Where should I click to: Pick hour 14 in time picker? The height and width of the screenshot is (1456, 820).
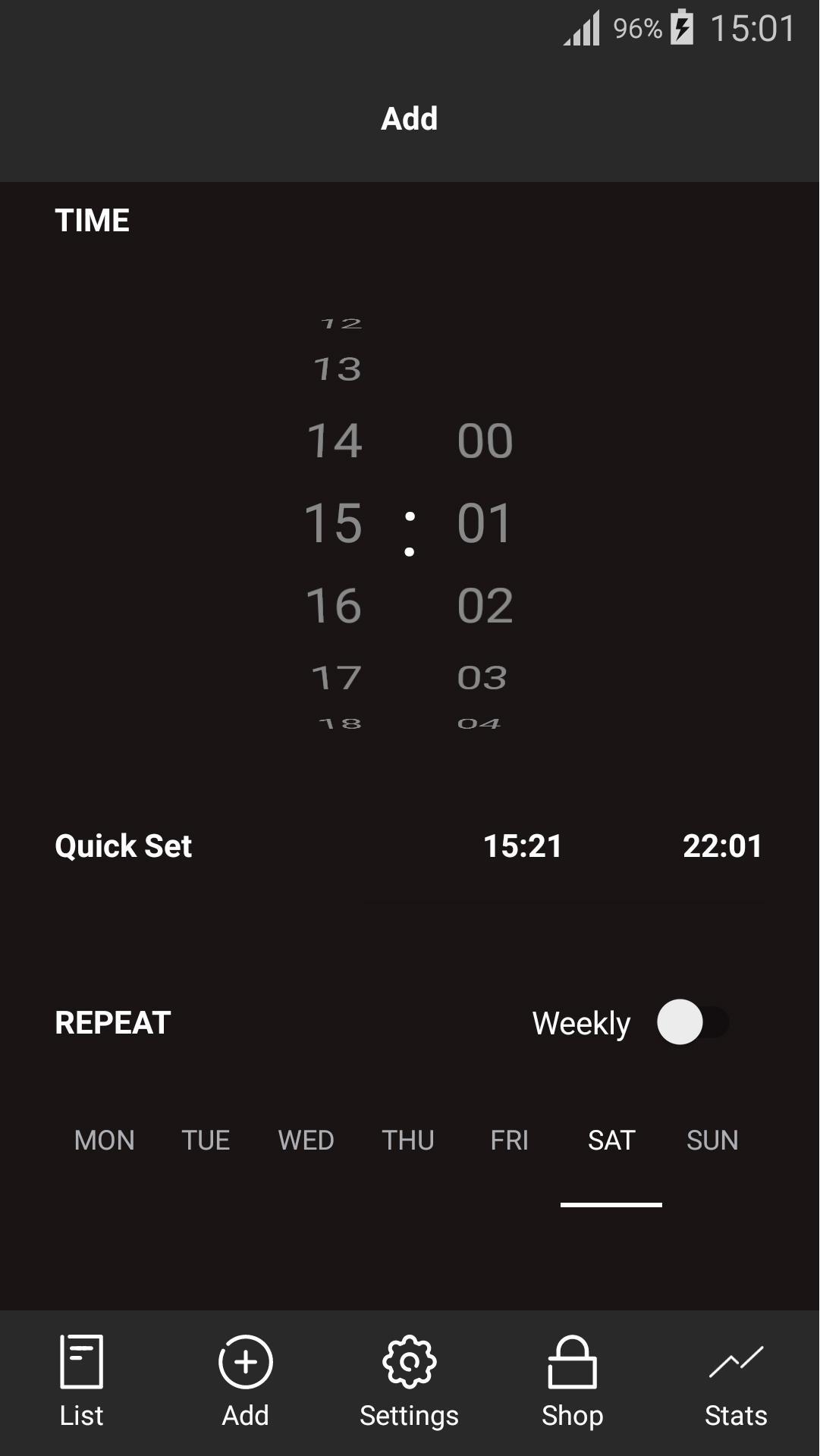335,441
